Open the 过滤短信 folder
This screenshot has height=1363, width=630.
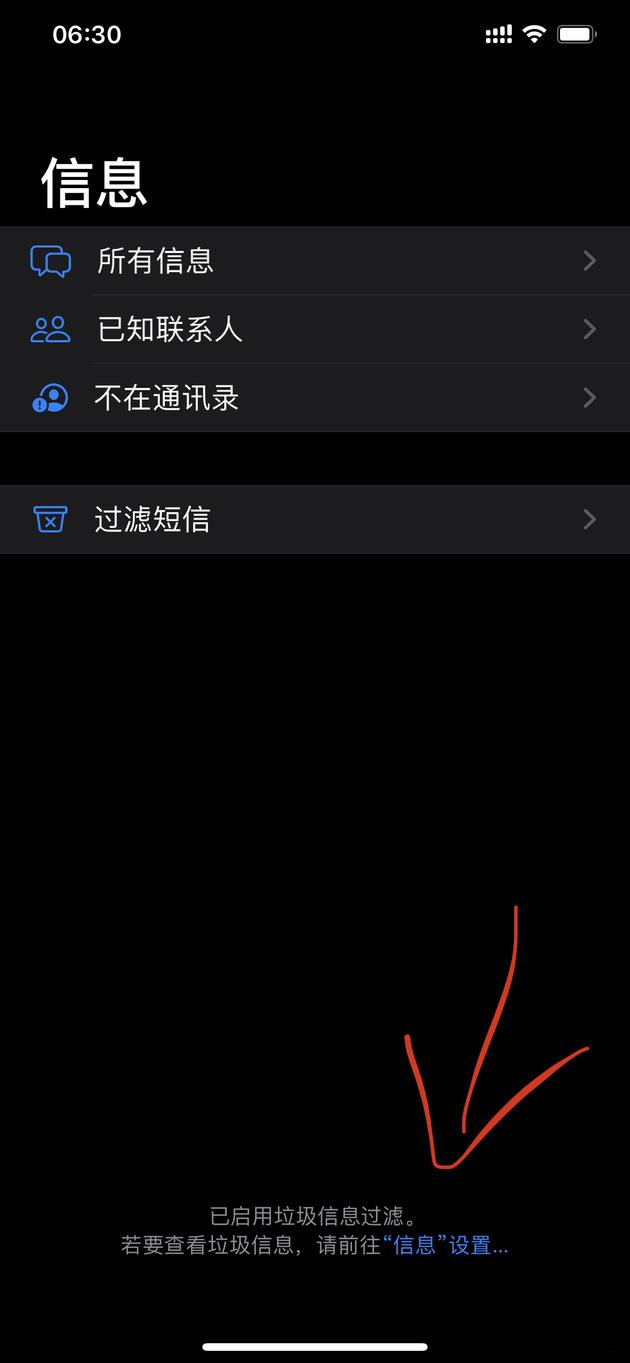314,520
